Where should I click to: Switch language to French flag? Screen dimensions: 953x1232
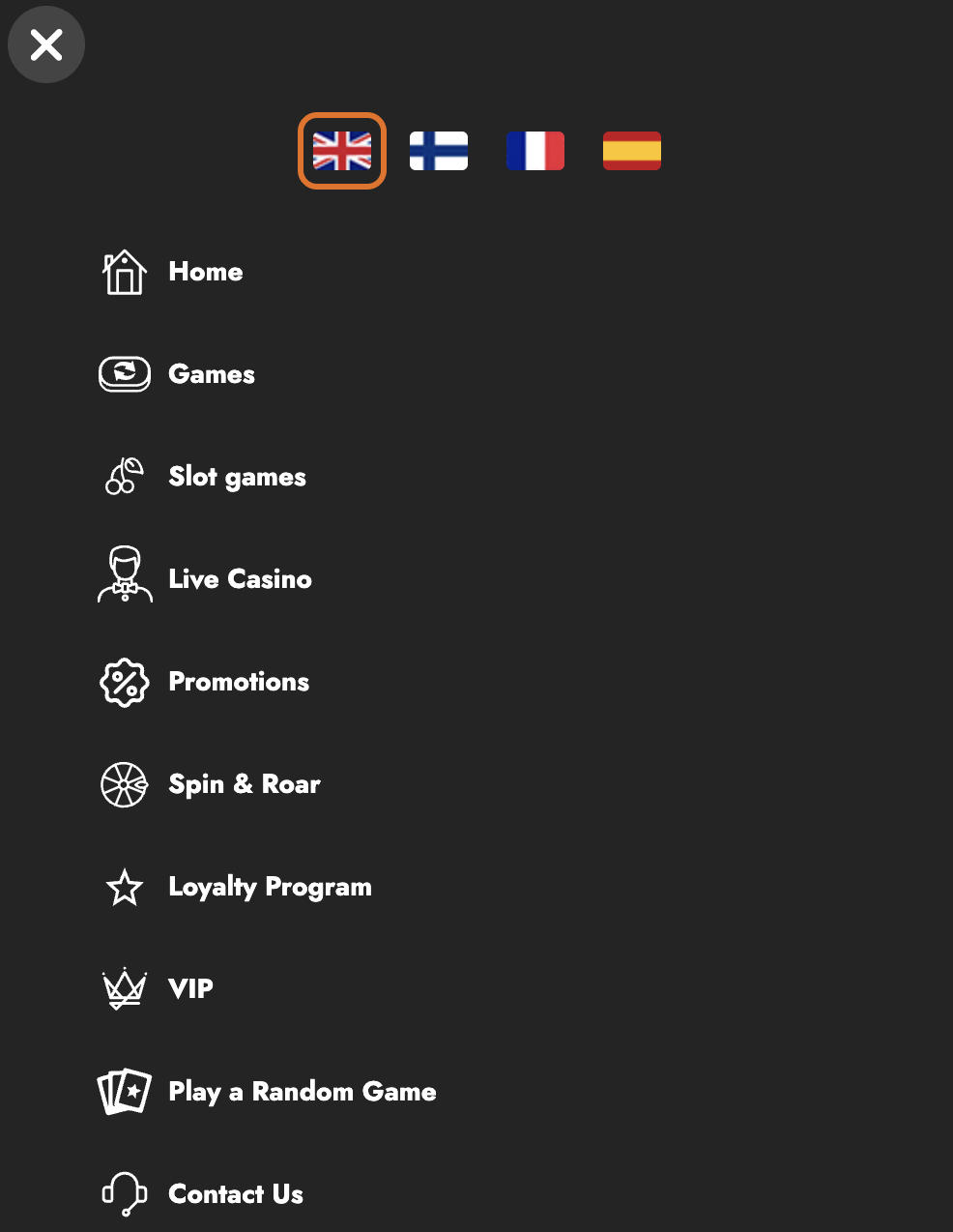click(x=535, y=151)
